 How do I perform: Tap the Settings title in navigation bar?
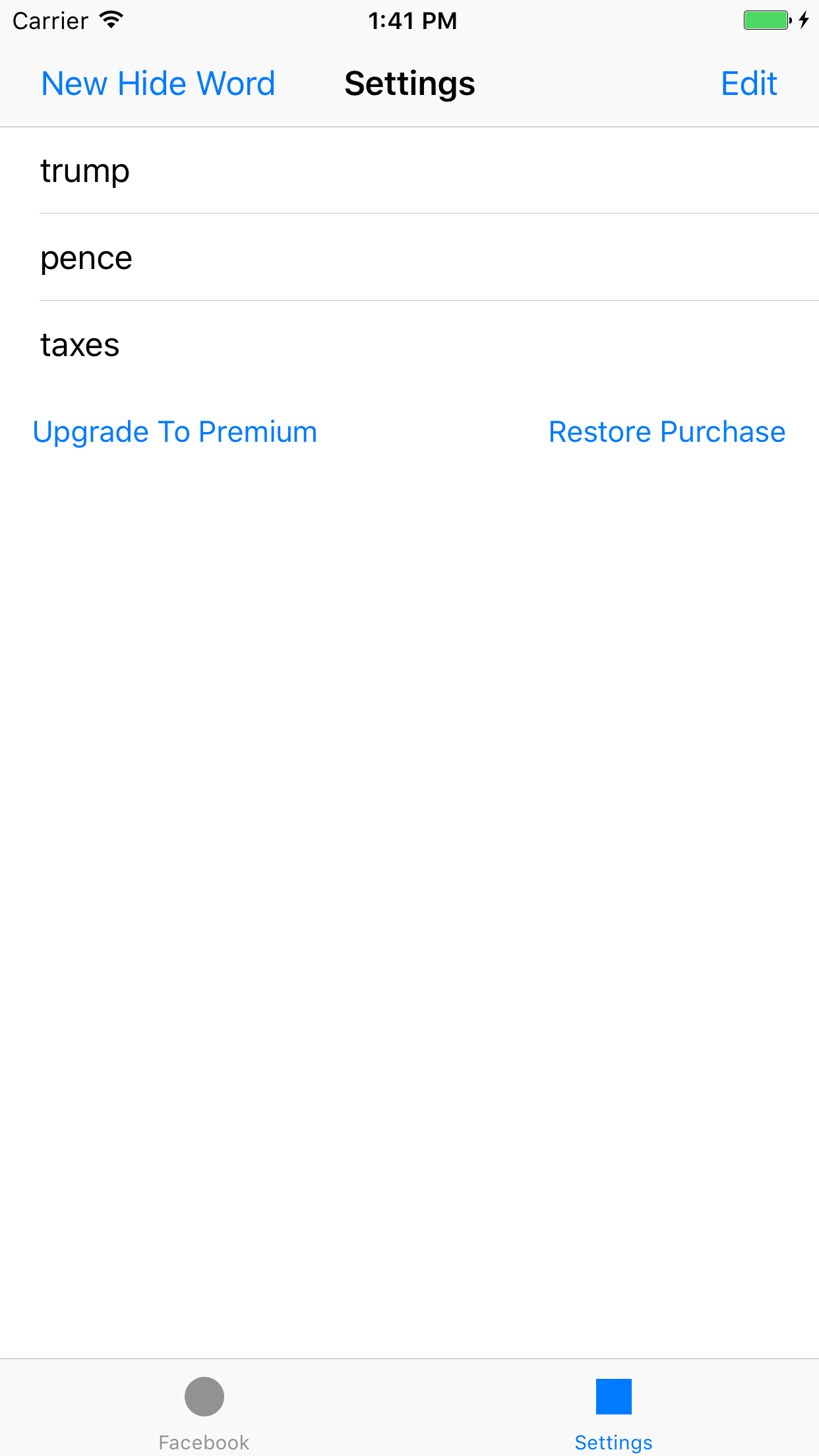pyautogui.click(x=409, y=83)
